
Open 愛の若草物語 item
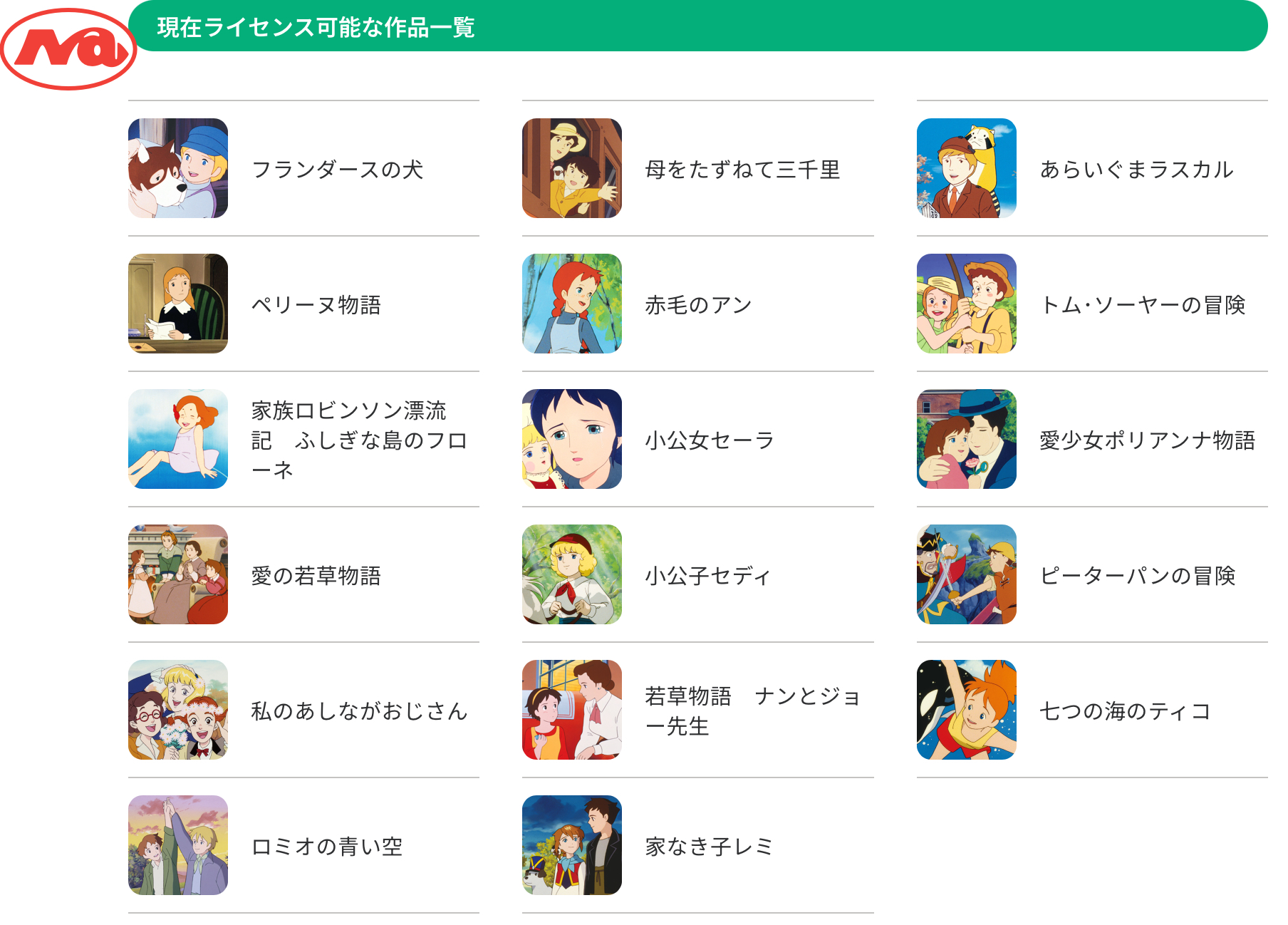coord(303,574)
